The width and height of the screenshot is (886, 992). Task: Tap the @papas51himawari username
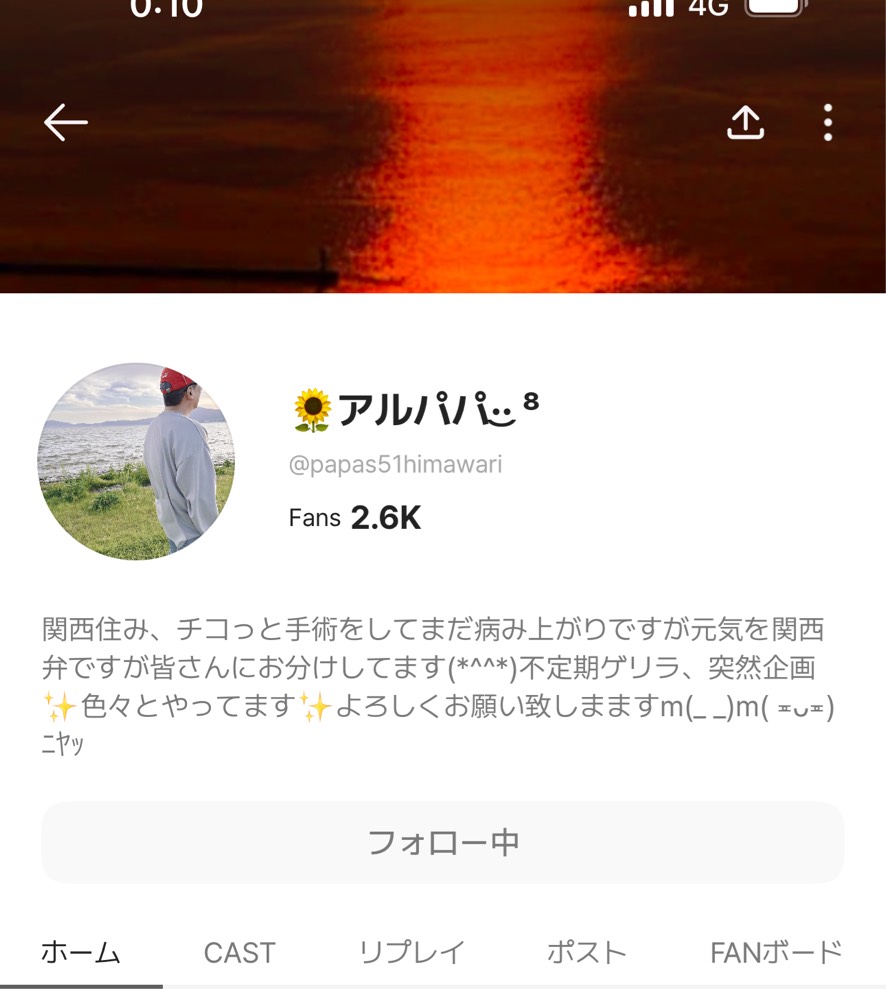pyautogui.click(x=395, y=465)
